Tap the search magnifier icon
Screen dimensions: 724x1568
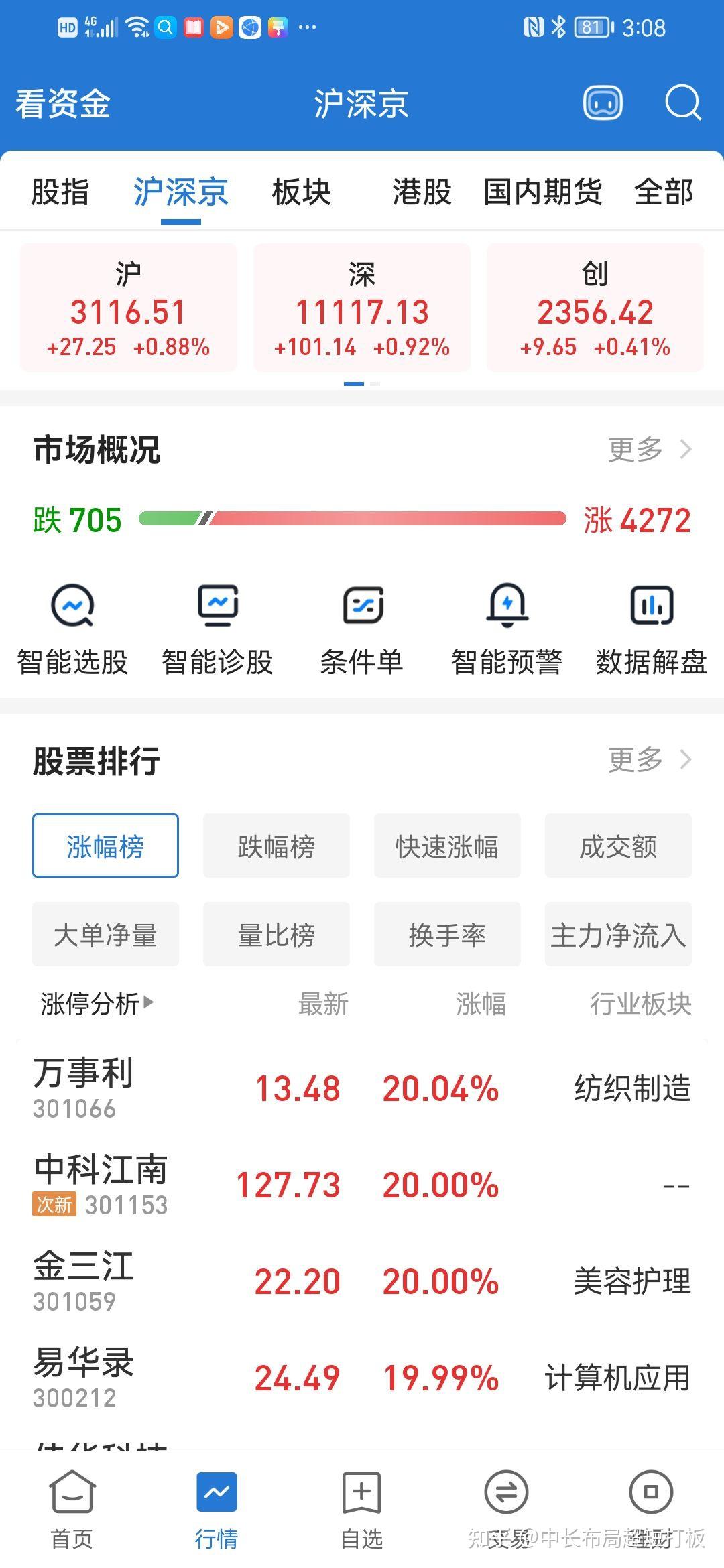[682, 104]
